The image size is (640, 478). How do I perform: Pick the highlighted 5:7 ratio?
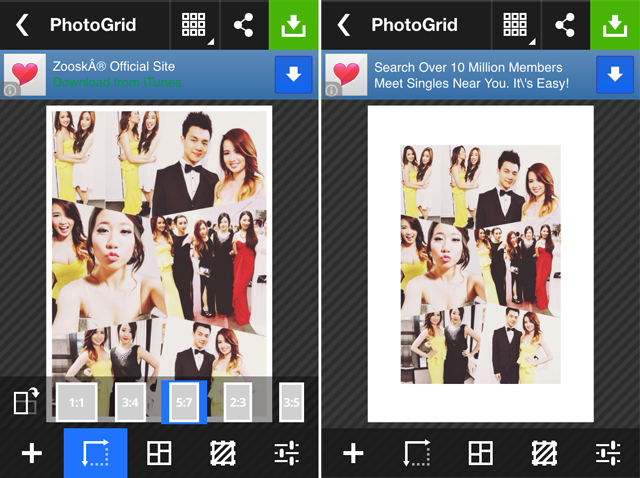[x=184, y=402]
